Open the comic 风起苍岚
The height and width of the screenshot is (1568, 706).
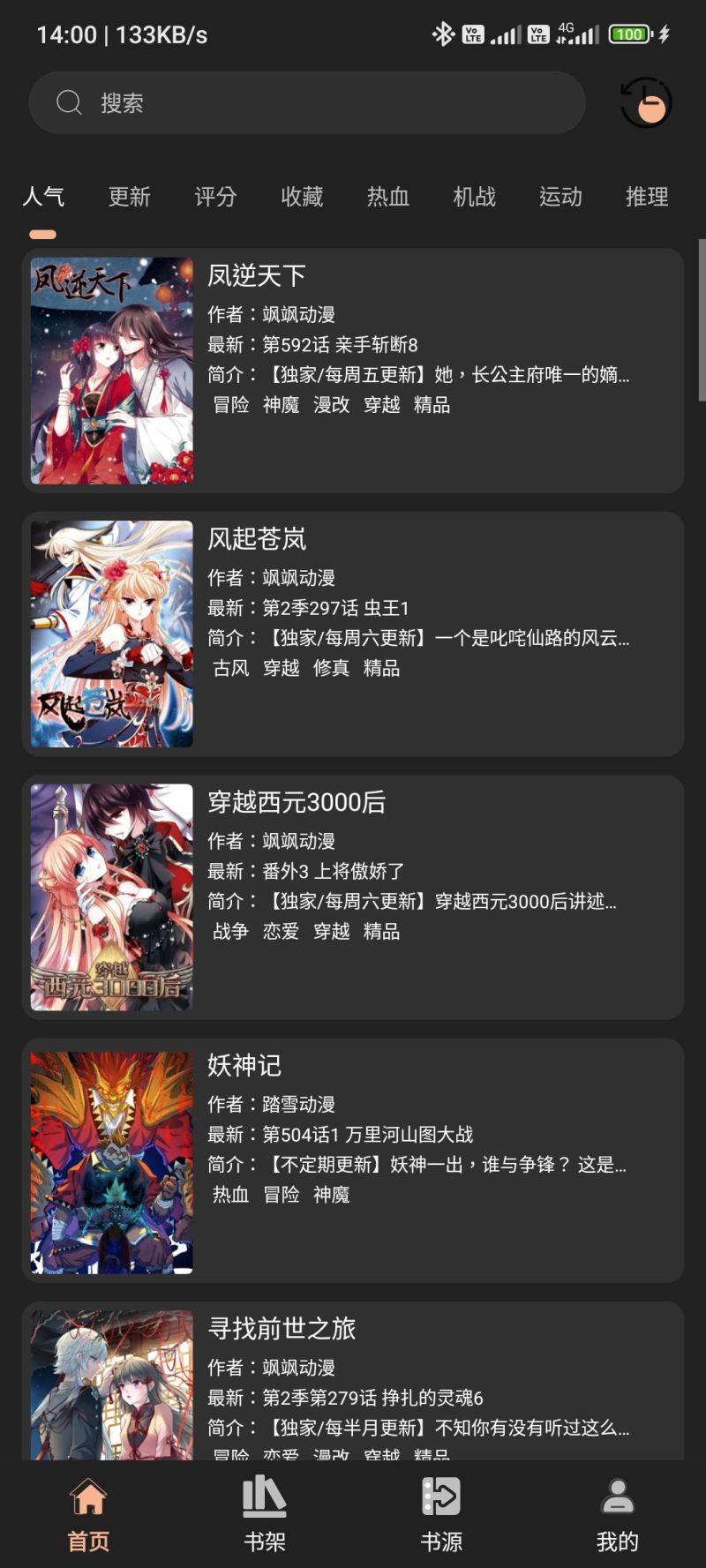point(353,634)
